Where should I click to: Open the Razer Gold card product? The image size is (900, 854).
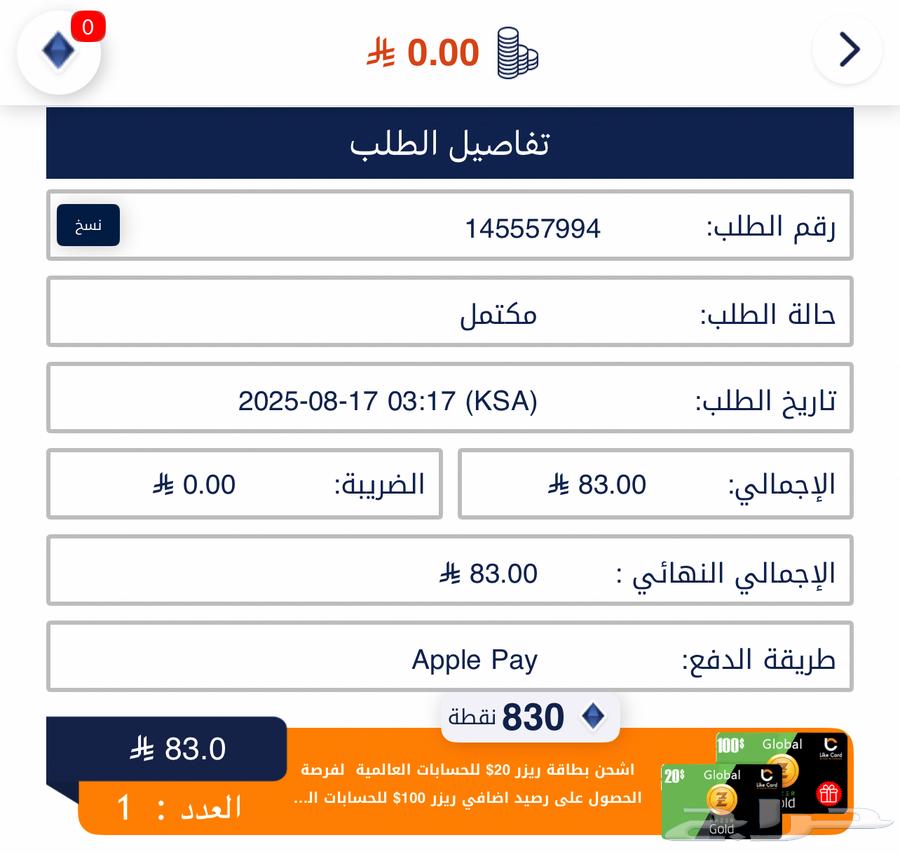pyautogui.click(x=756, y=784)
